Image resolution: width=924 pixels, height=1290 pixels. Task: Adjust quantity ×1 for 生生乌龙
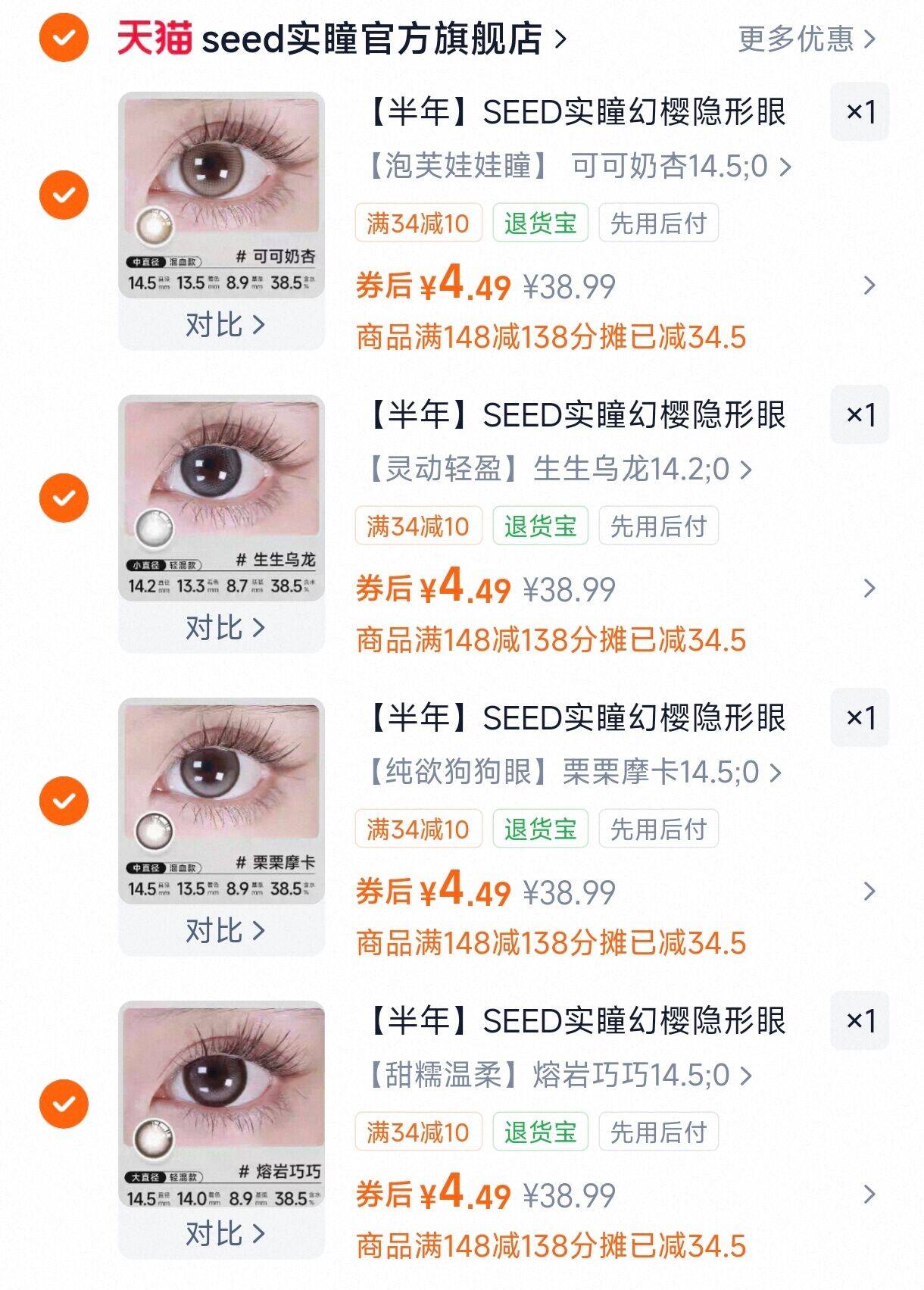coord(860,415)
